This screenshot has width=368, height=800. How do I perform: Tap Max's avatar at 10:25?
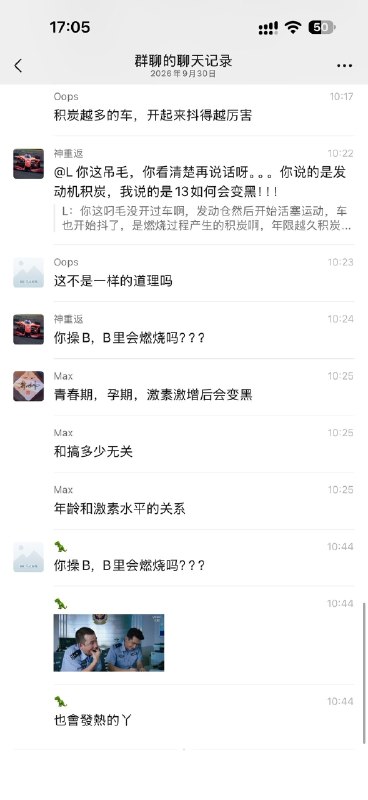(29, 386)
